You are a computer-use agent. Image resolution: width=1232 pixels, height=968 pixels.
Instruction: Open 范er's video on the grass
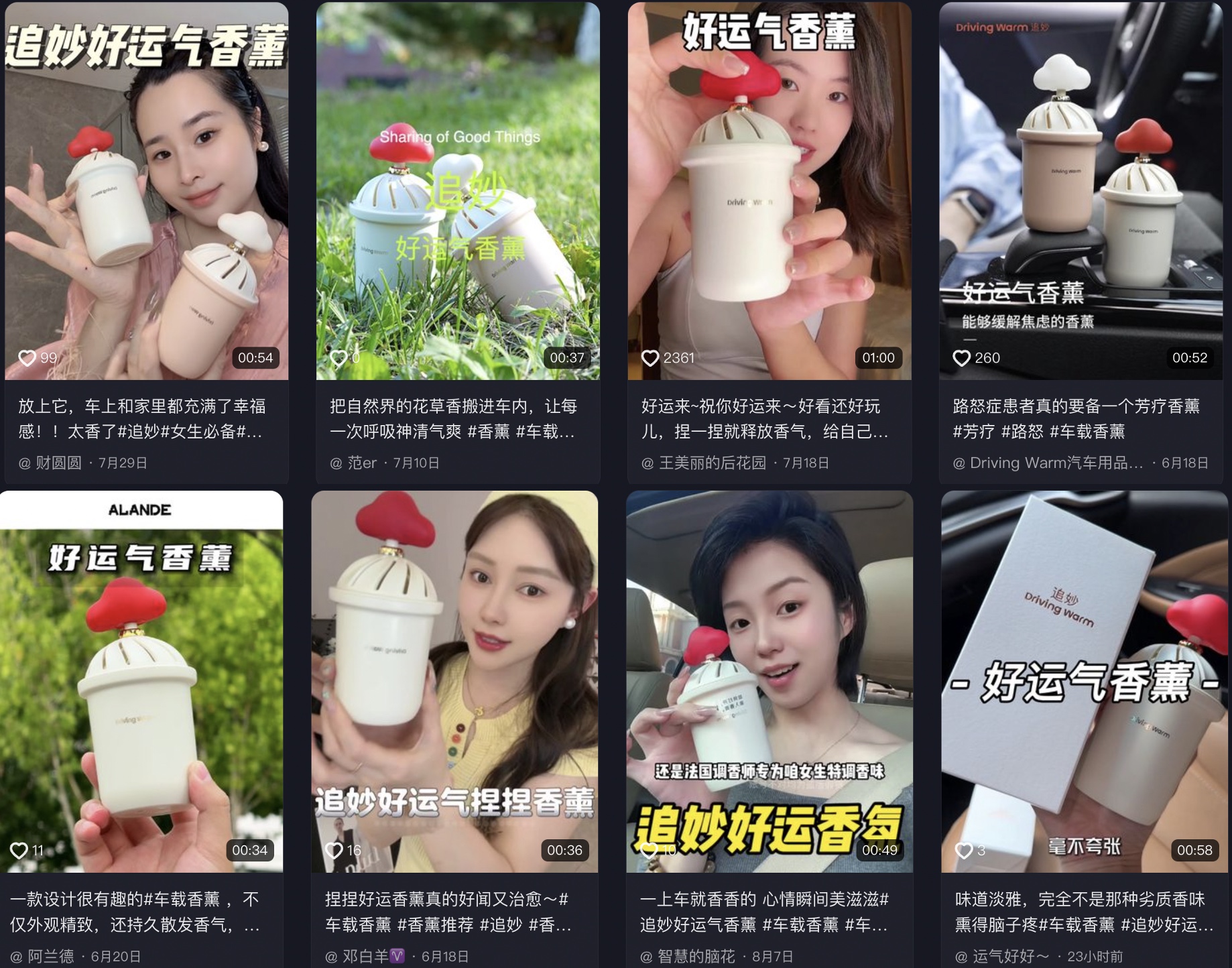tap(458, 191)
